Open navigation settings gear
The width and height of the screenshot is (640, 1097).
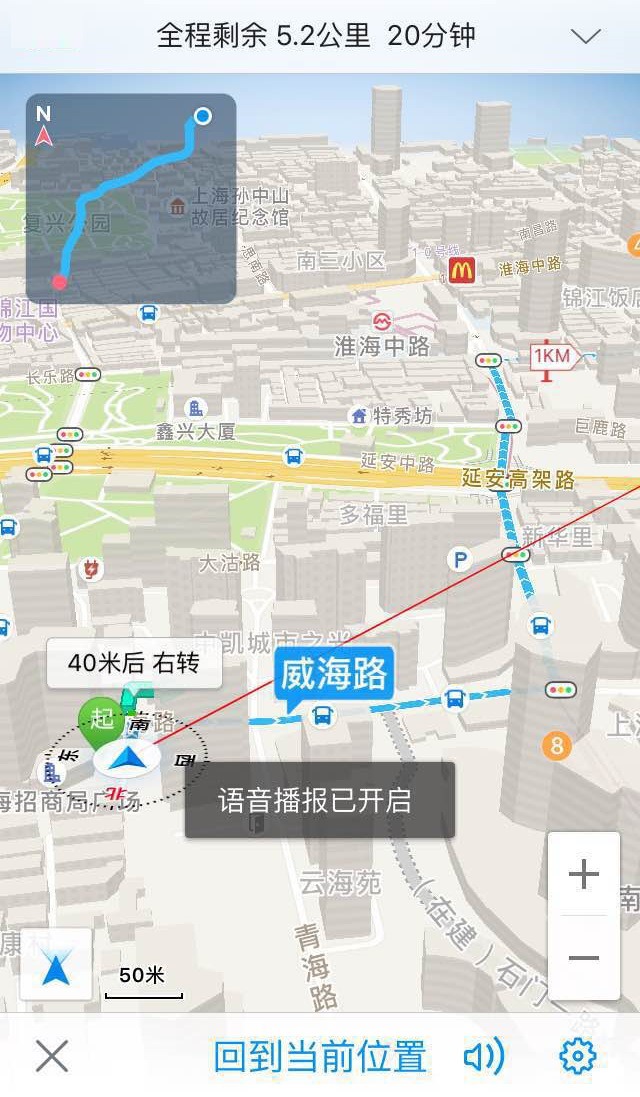click(578, 1056)
